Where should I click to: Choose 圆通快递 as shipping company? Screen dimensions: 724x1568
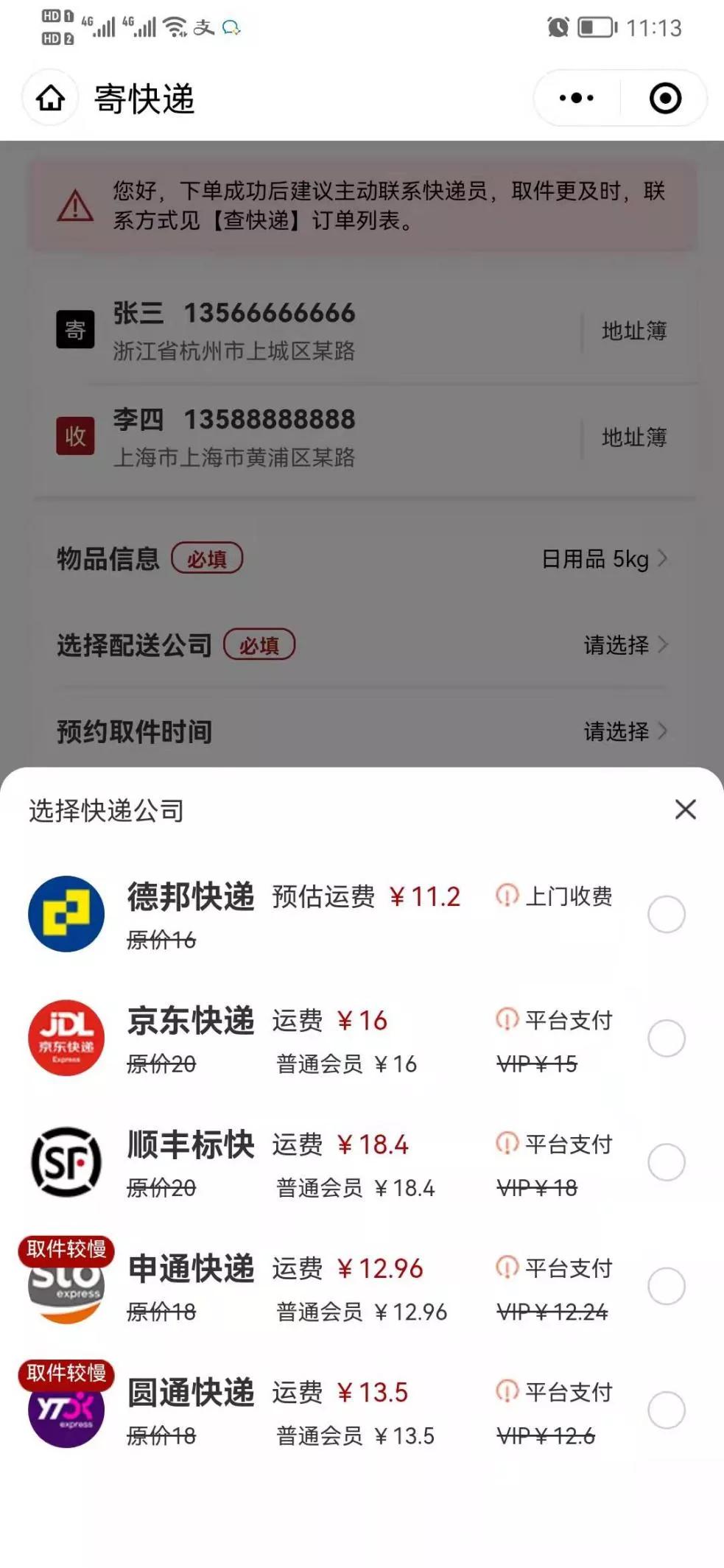(666, 1410)
